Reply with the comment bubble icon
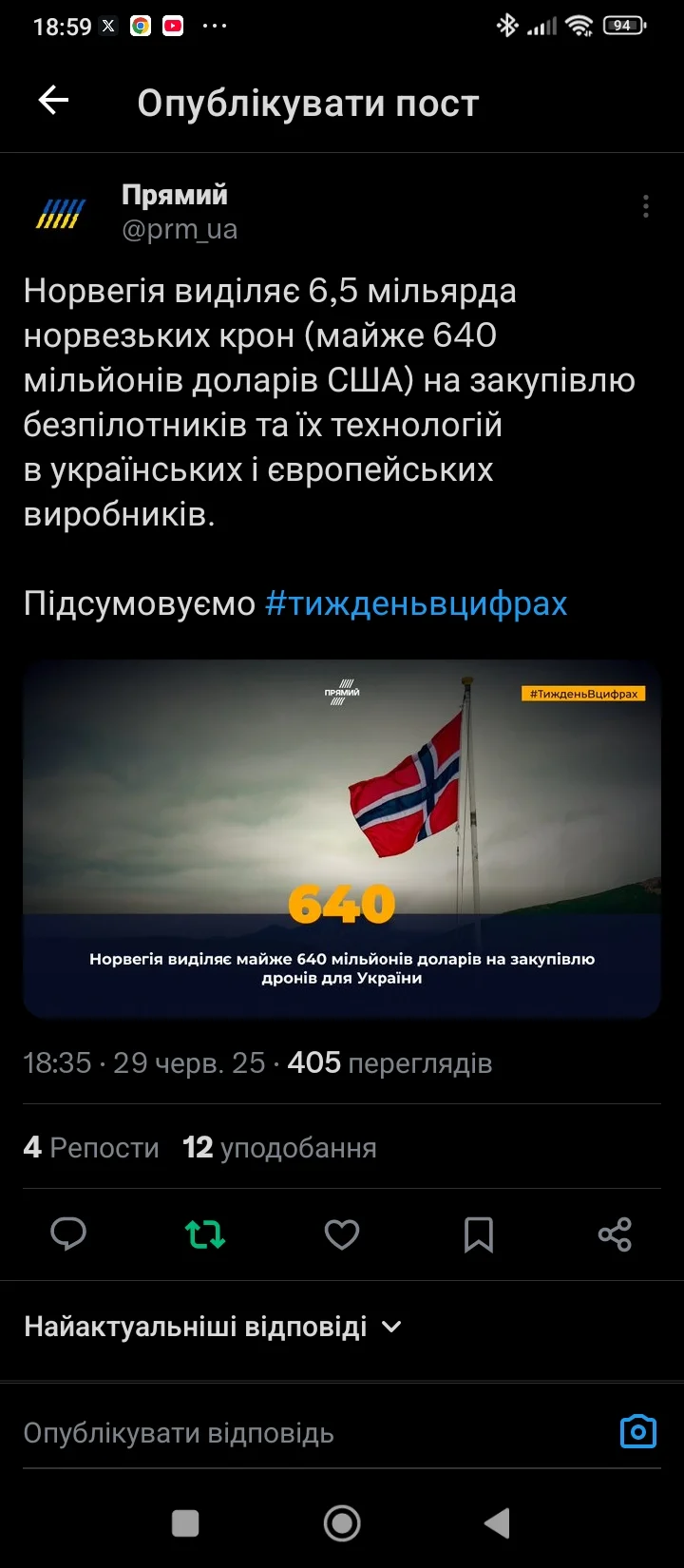The width and height of the screenshot is (684, 1568). click(x=68, y=1234)
